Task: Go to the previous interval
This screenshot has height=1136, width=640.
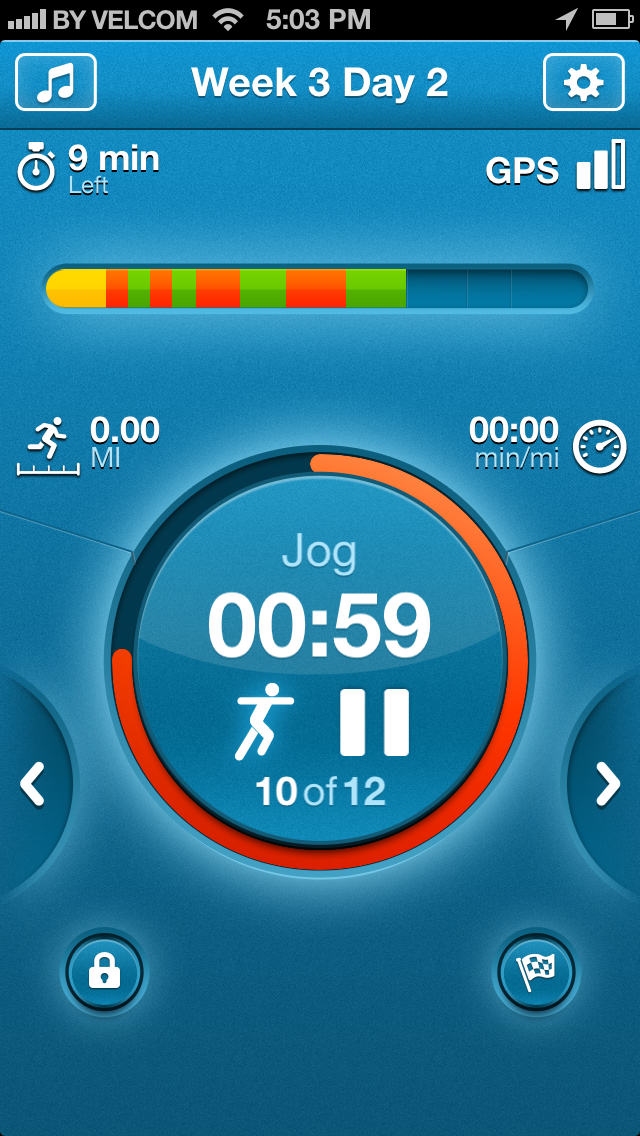Action: [33, 784]
